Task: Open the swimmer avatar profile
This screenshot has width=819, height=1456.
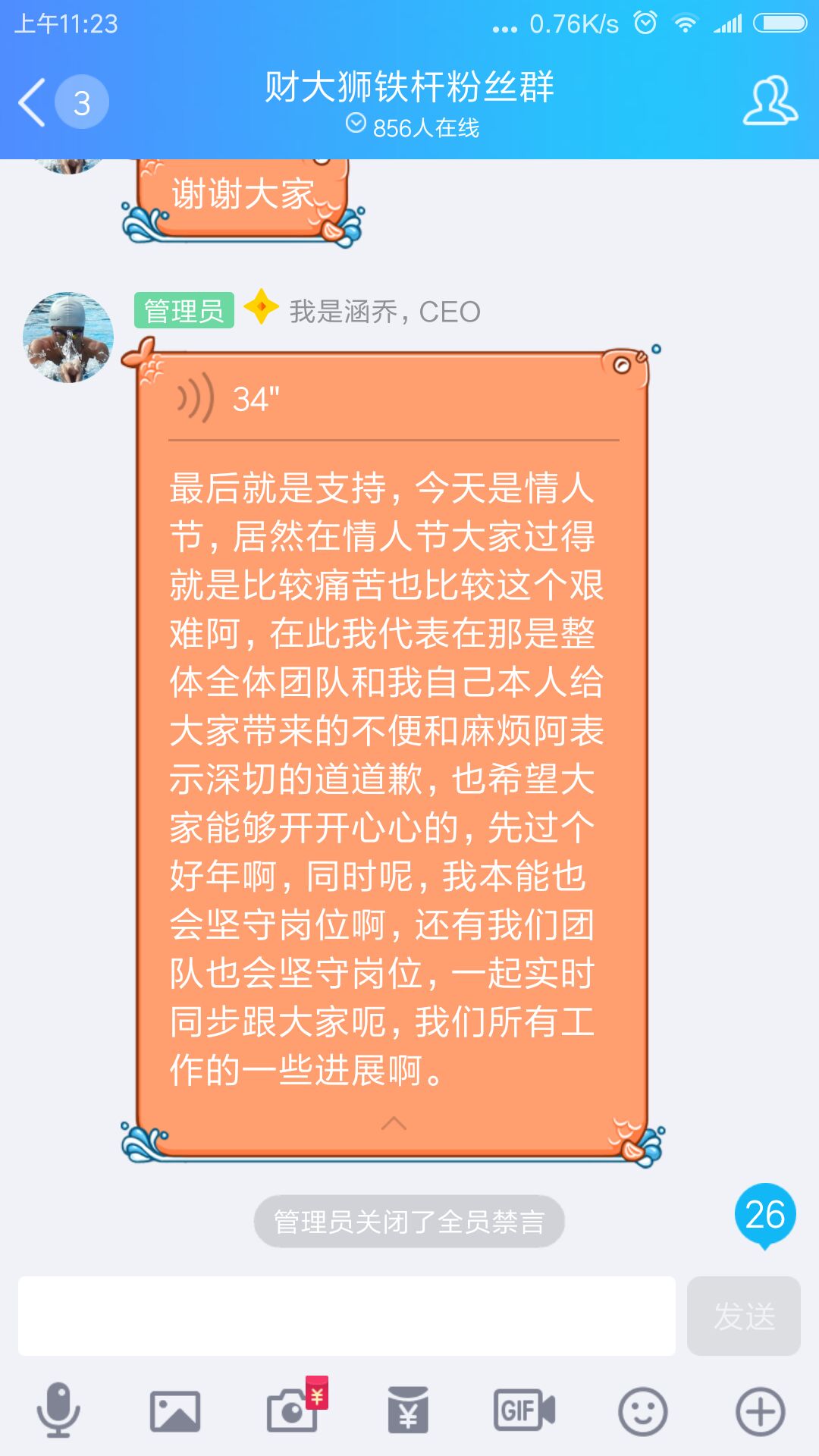Action: pyautogui.click(x=68, y=337)
